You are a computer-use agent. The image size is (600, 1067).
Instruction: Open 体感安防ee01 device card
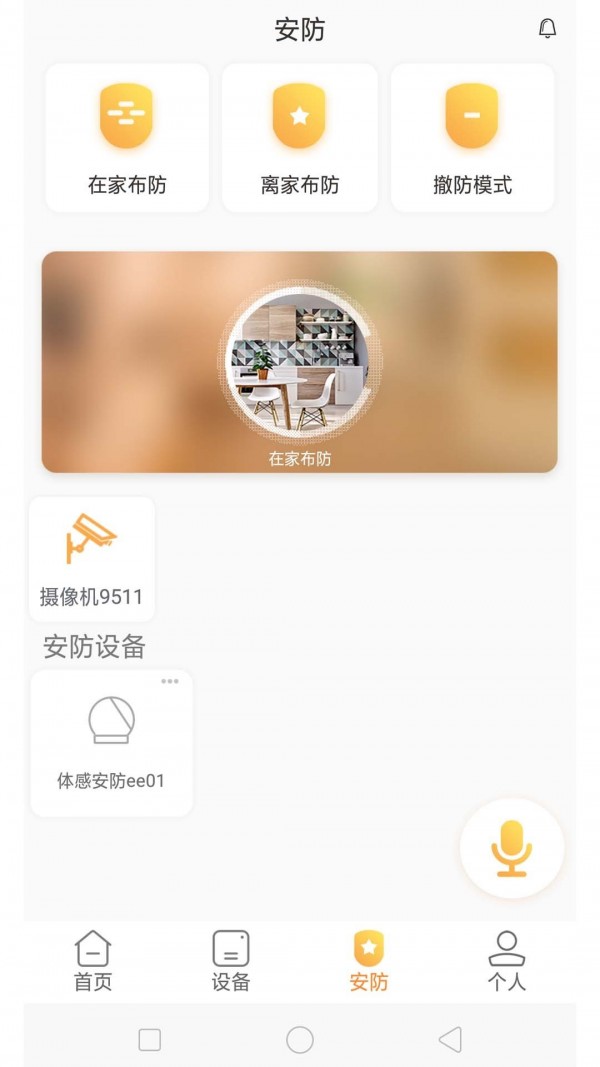[111, 743]
